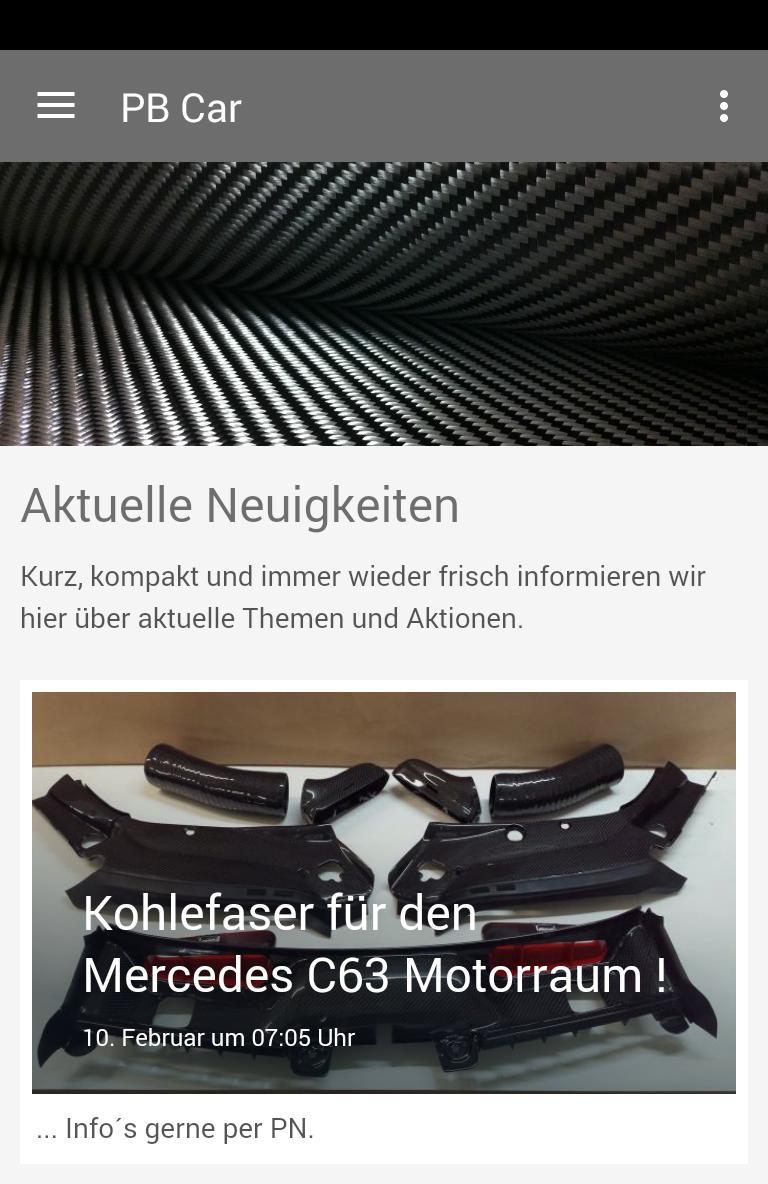Image resolution: width=768 pixels, height=1184 pixels.
Task: Open the navigation drawer menu
Action: tap(56, 106)
